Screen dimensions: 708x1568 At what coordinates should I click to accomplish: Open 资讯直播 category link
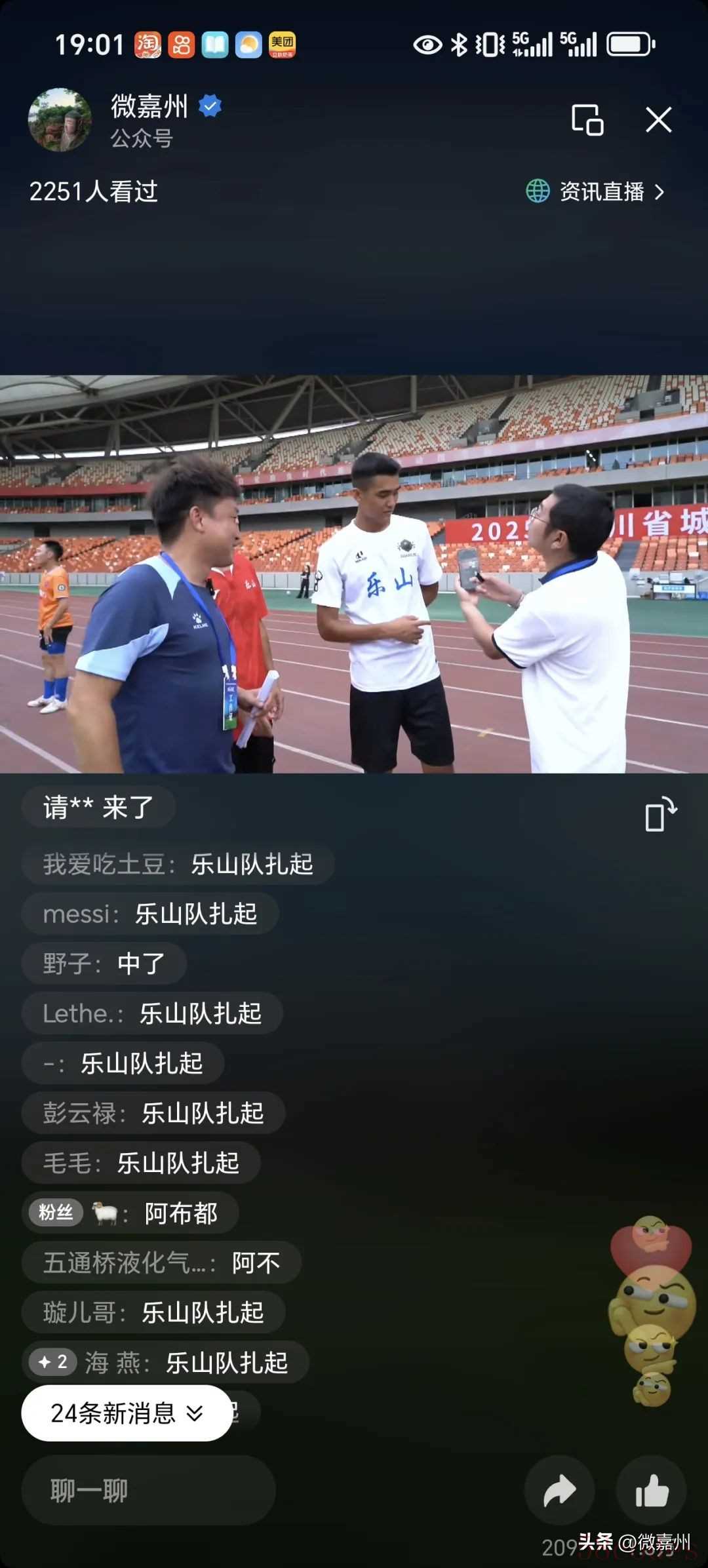(x=595, y=192)
